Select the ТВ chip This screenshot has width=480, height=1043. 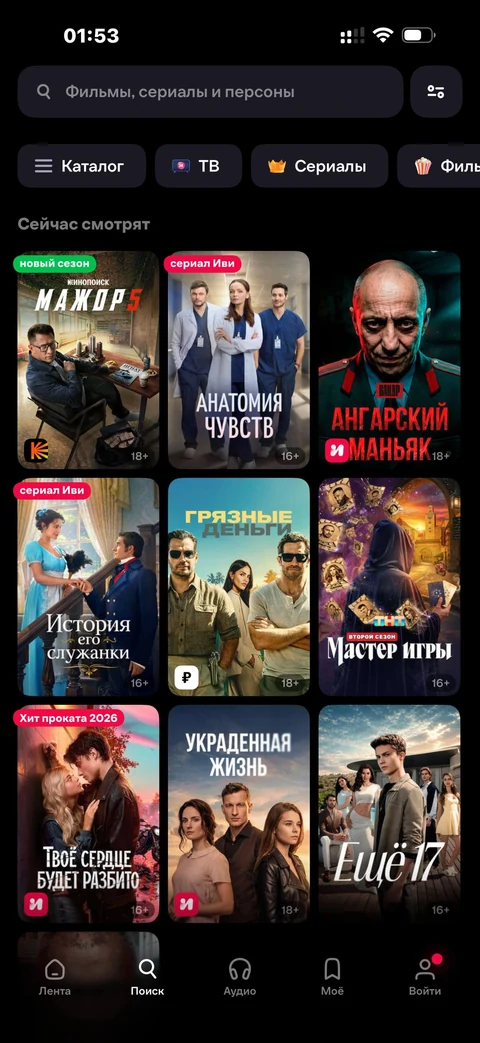coord(198,166)
